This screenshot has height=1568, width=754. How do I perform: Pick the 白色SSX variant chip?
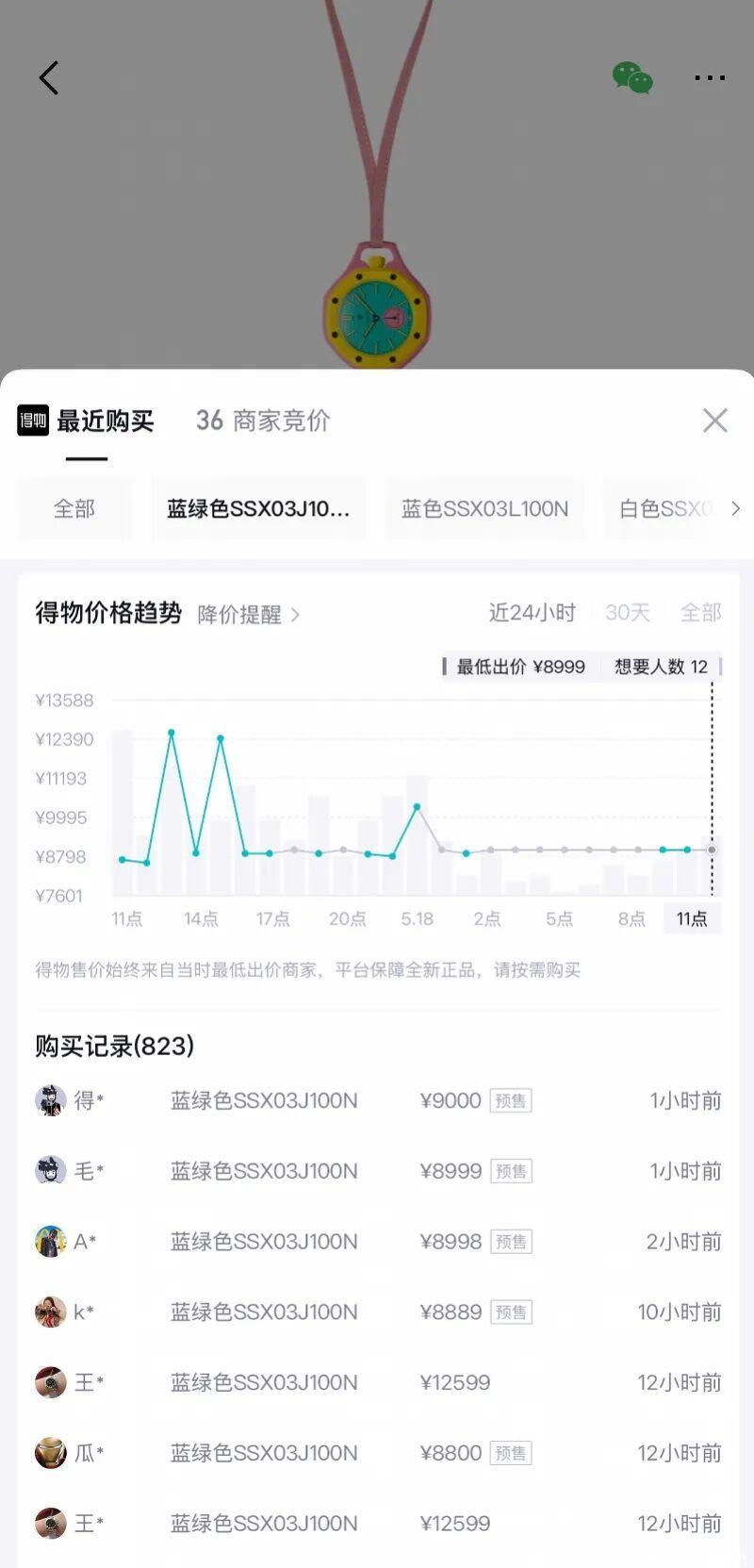point(664,509)
